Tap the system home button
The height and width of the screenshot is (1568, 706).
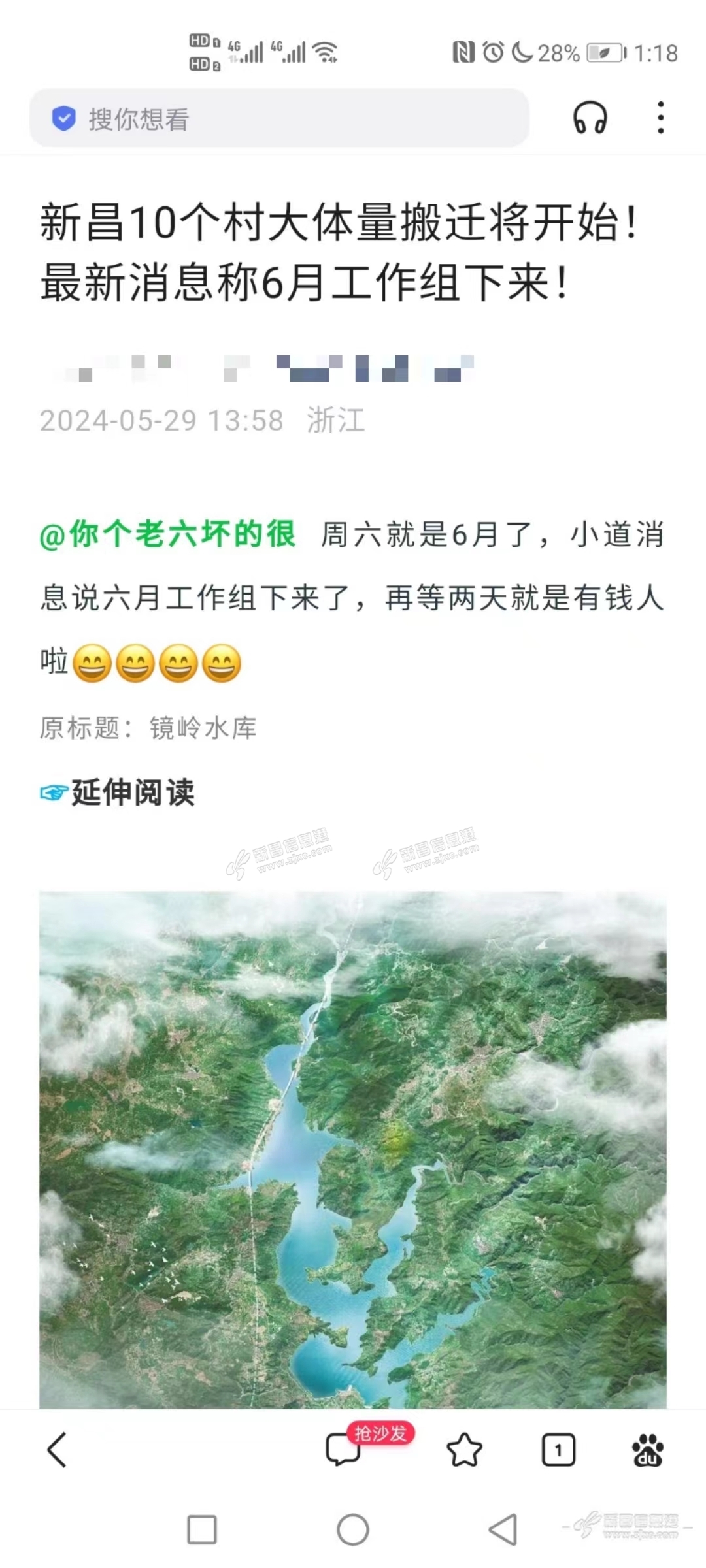click(x=353, y=1529)
